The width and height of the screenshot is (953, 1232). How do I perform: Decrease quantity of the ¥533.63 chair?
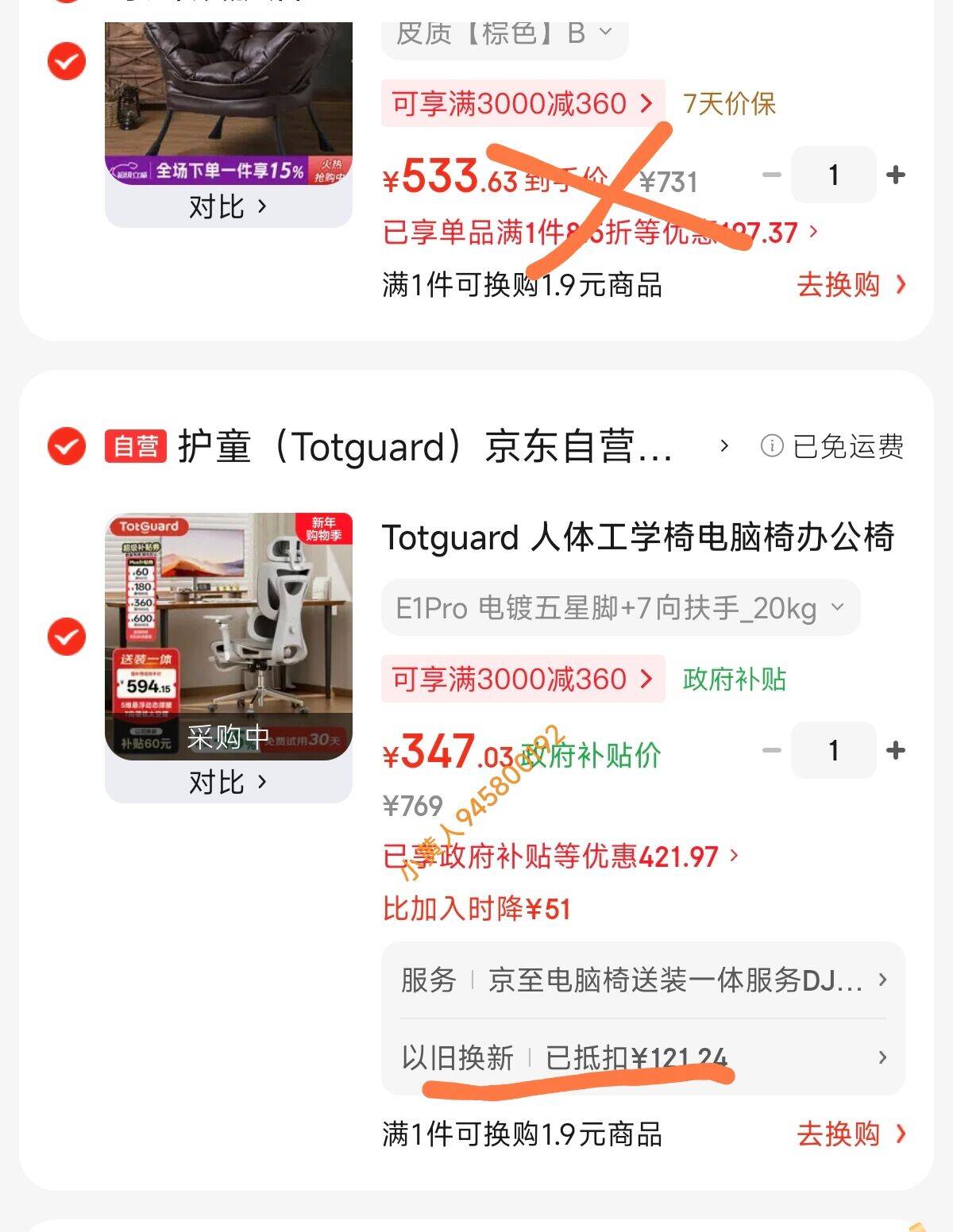[x=771, y=175]
